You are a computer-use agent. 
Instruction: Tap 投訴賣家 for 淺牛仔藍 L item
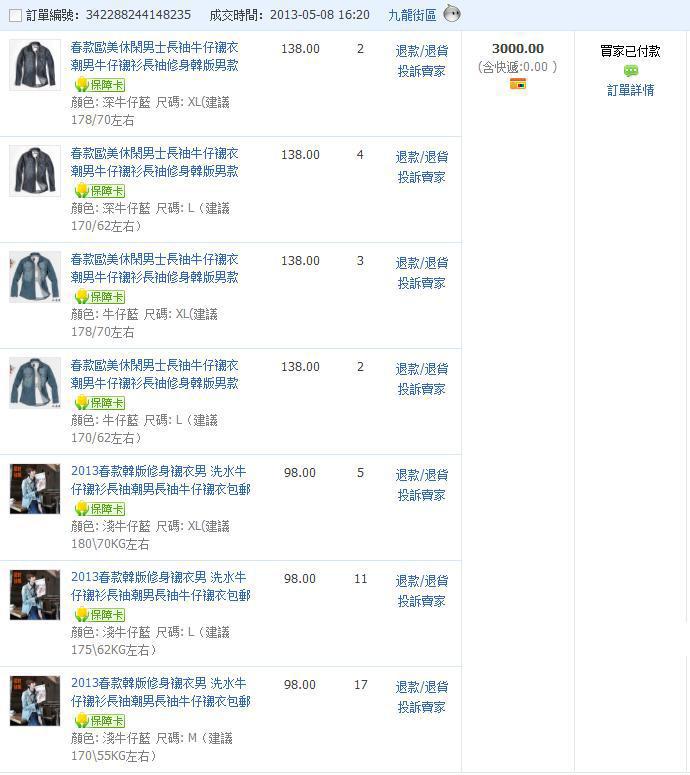tap(421, 601)
